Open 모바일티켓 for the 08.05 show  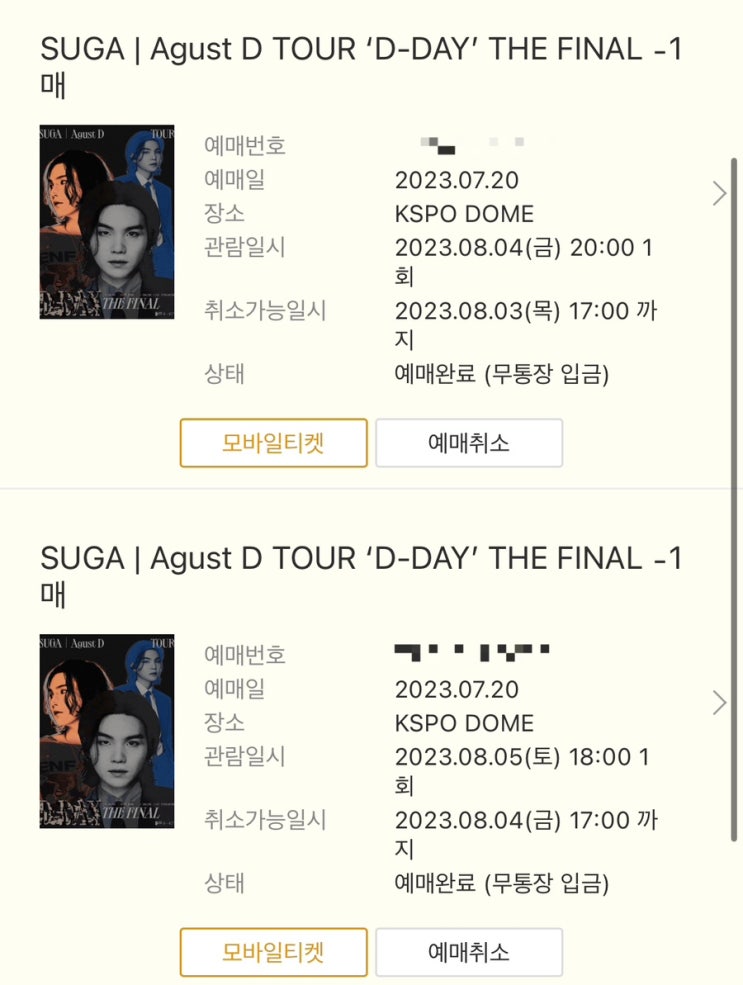(273, 952)
